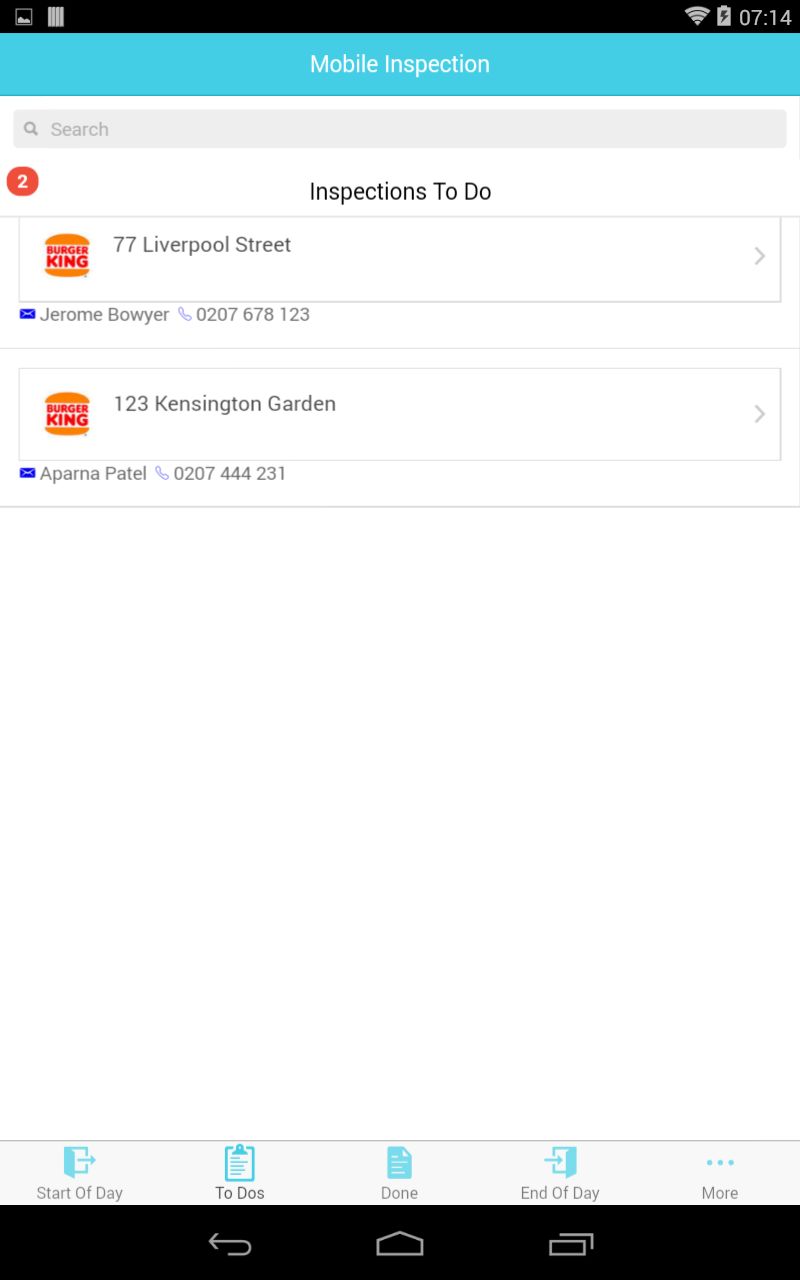Open the More tab
The width and height of the screenshot is (800, 1280).
(720, 1173)
